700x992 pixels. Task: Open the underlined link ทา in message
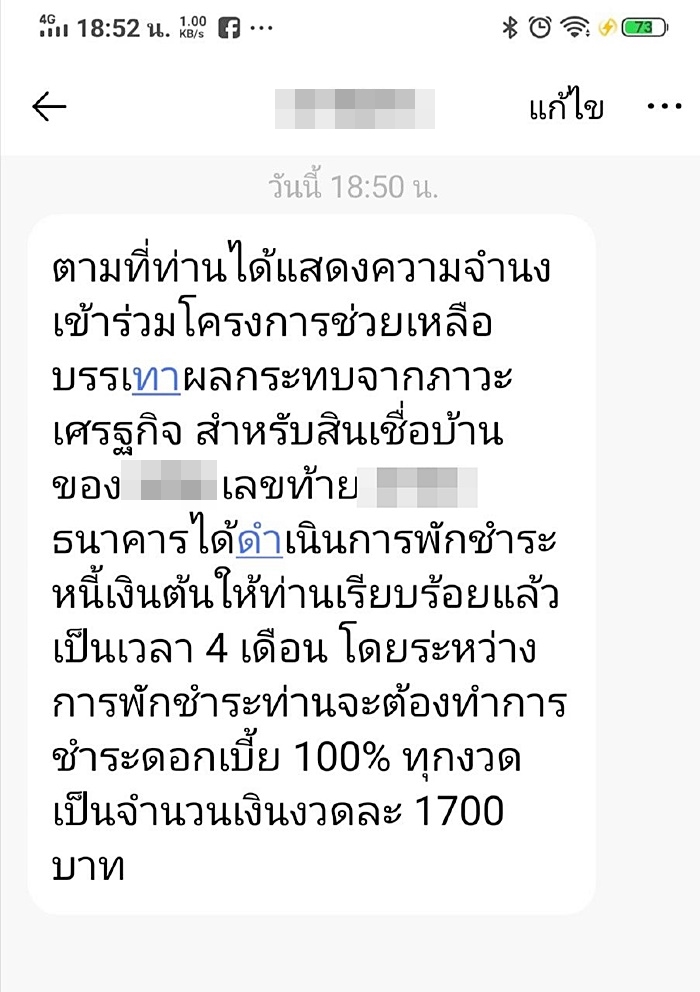point(155,379)
